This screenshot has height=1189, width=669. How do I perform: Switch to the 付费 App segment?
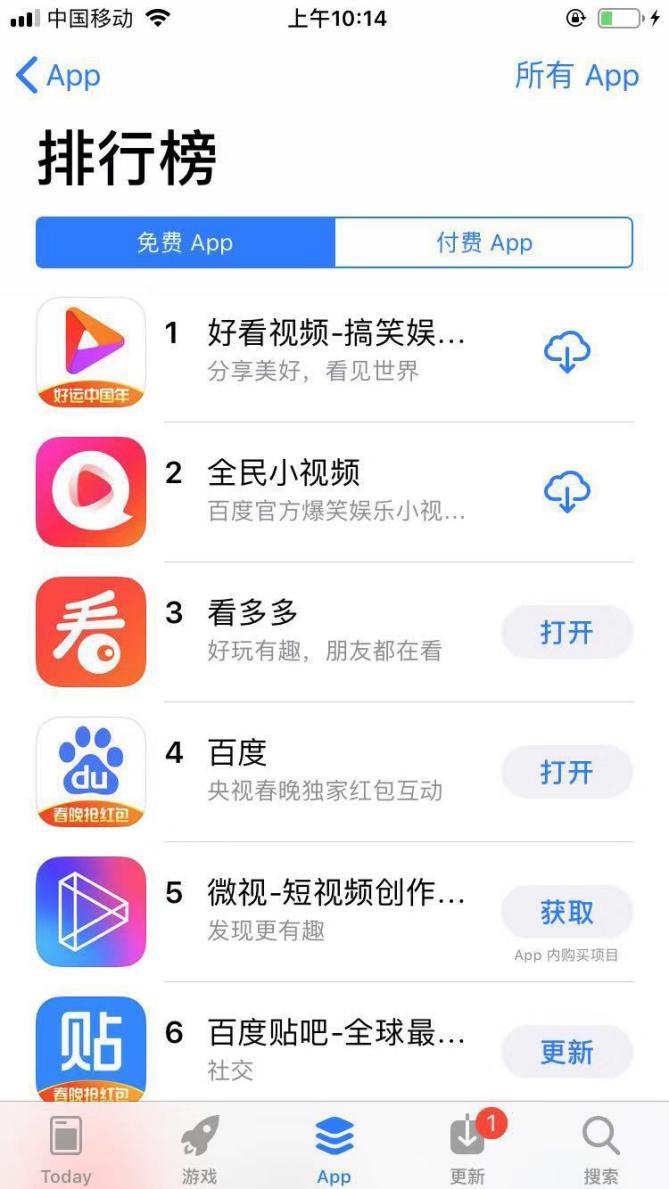[x=484, y=243]
